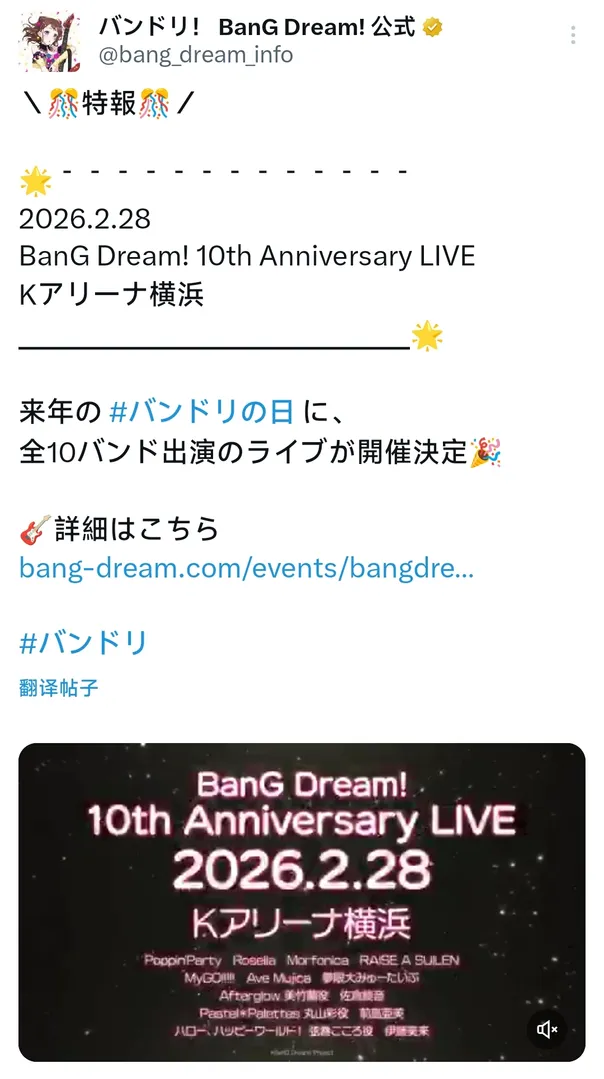Translate the post via 翻译帖子
This screenshot has width=604, height=1079.
point(59,688)
